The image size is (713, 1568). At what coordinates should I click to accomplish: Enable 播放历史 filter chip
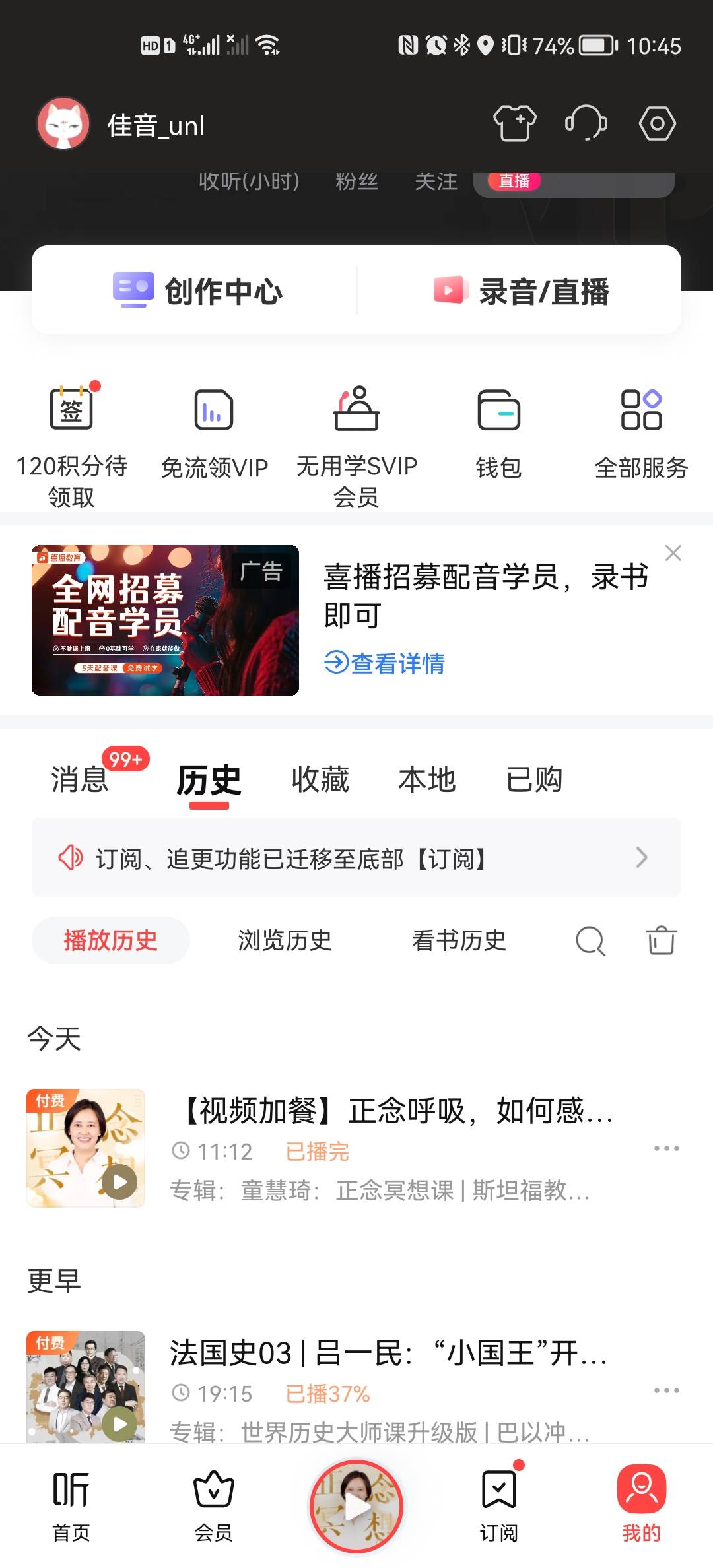[x=110, y=942]
